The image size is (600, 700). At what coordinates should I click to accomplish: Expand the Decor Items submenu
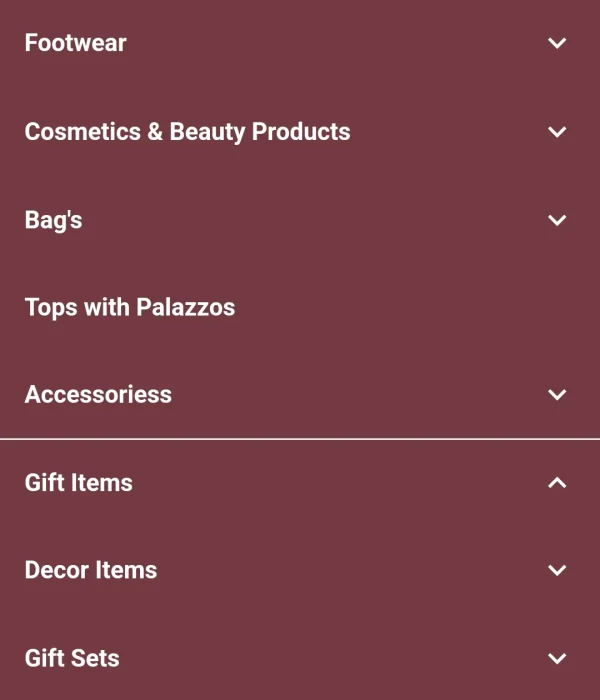point(557,571)
